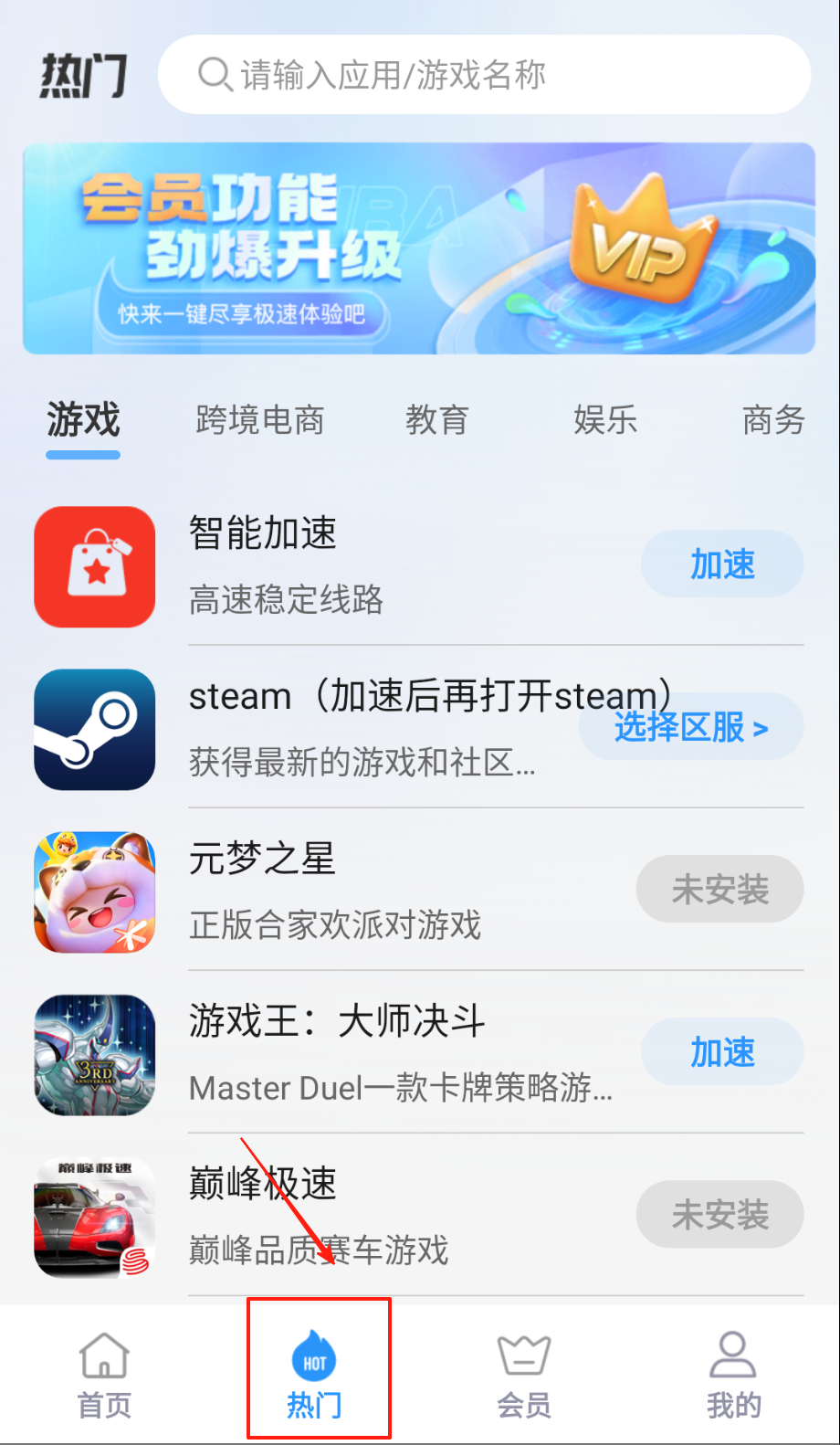
Task: Switch to the 教育 category tab
Action: click(436, 420)
